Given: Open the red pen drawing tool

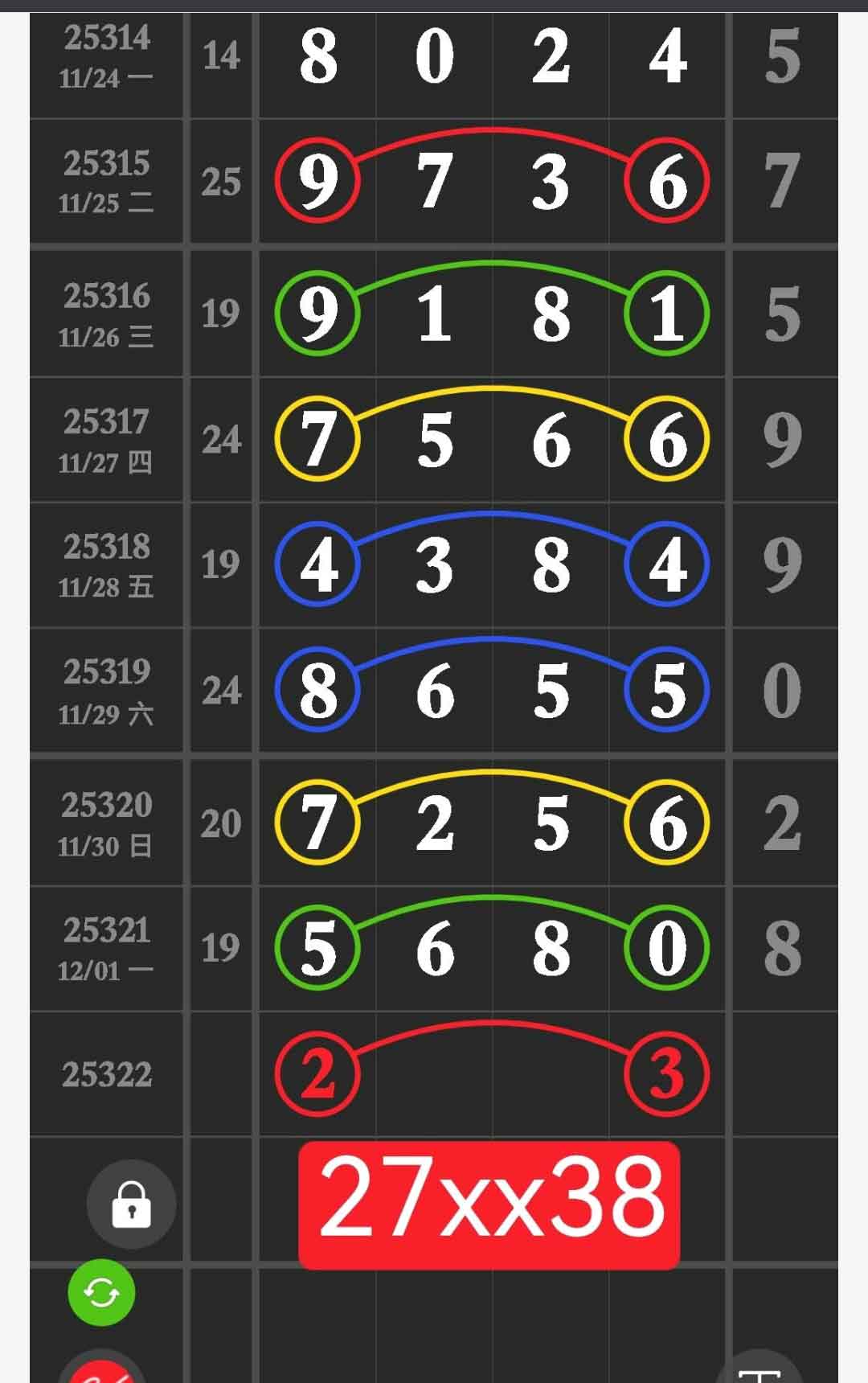Looking at the screenshot, I should (102, 1370).
